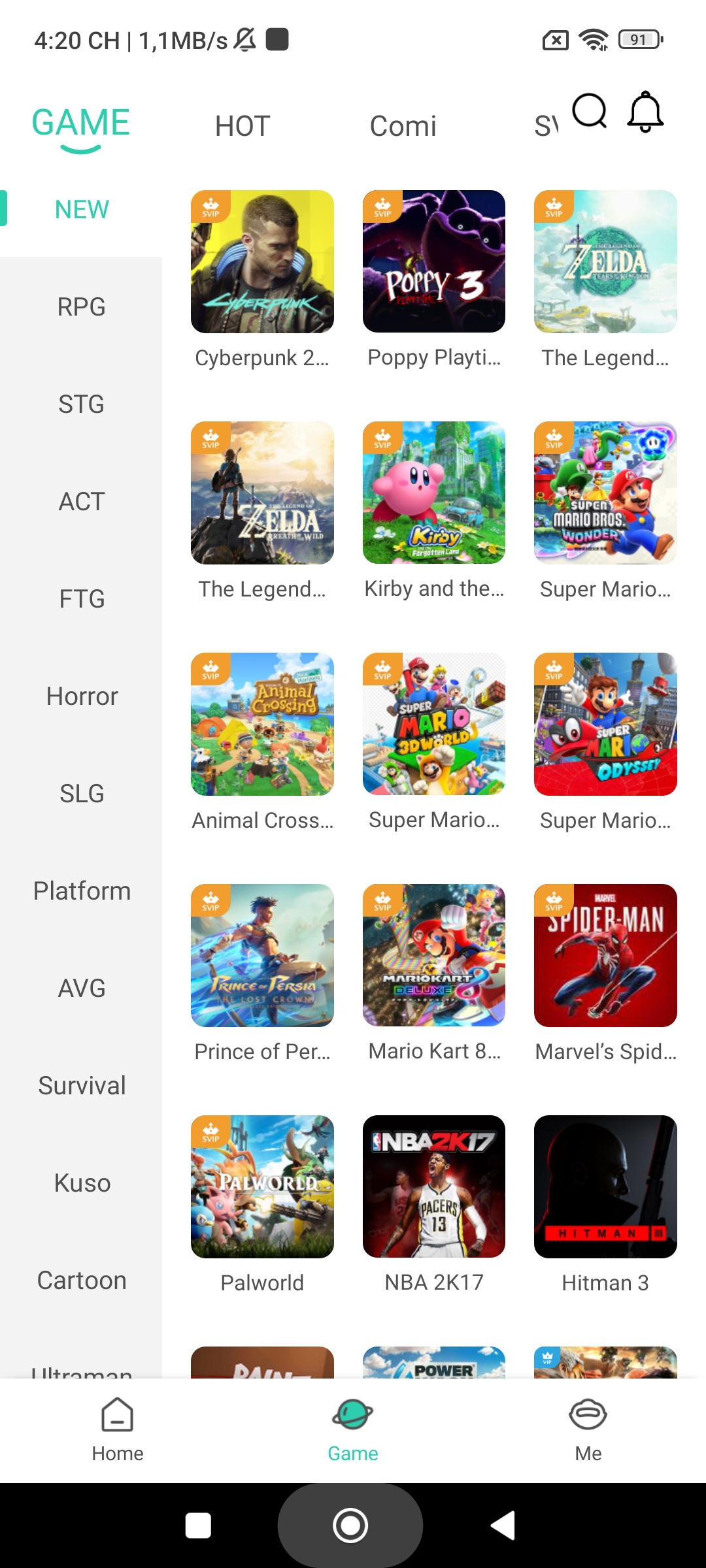This screenshot has height=1568, width=706.
Task: Choose the Platform category
Action: 81,890
